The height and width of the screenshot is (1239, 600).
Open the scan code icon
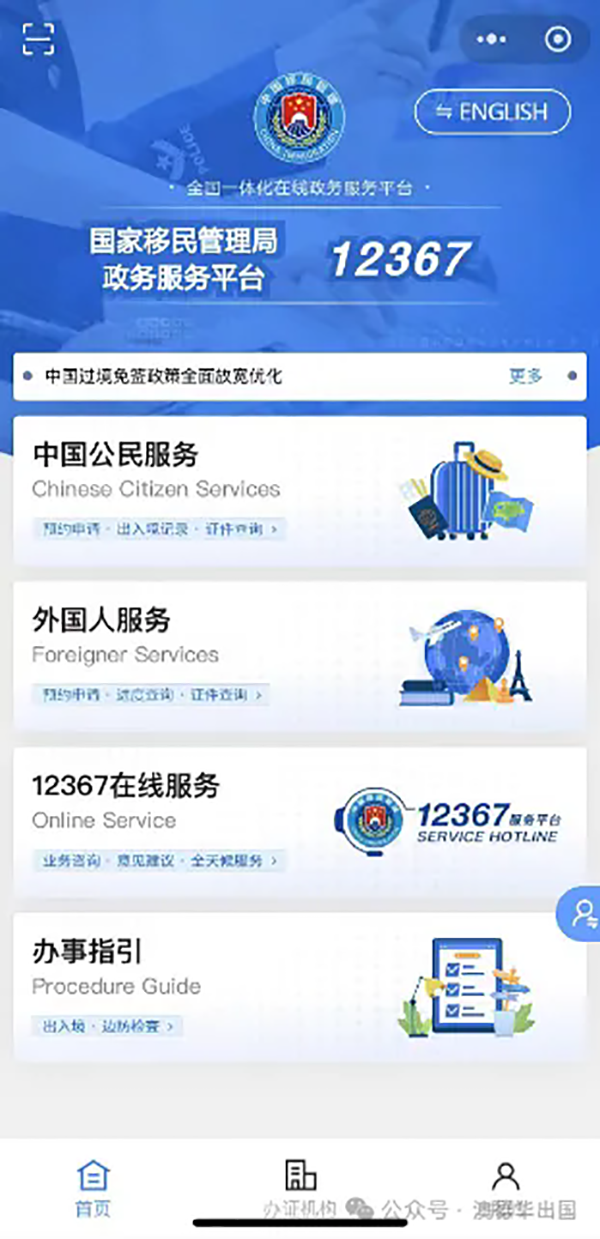click(38, 38)
